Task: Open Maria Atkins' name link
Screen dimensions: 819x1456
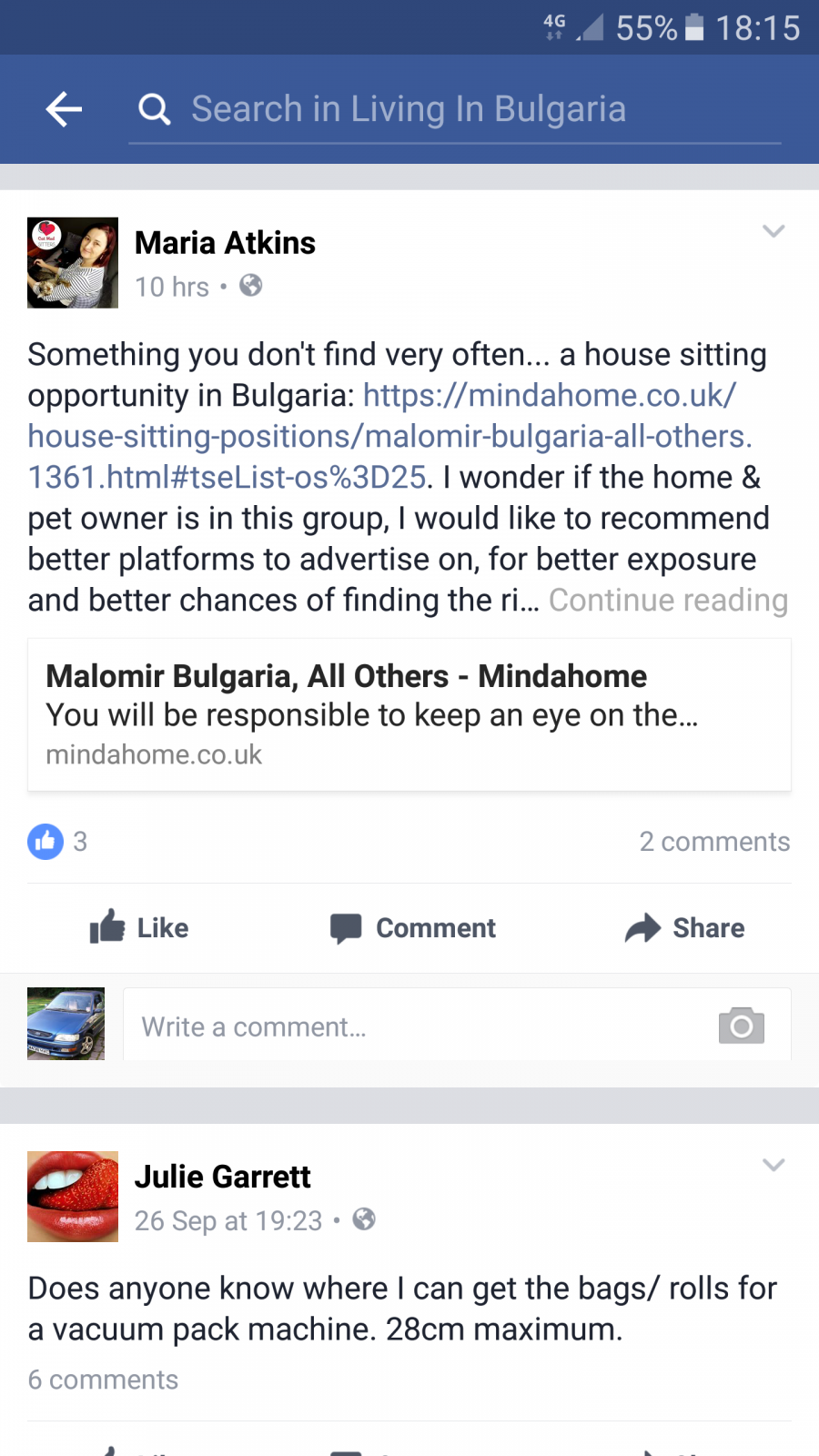Action: click(225, 243)
